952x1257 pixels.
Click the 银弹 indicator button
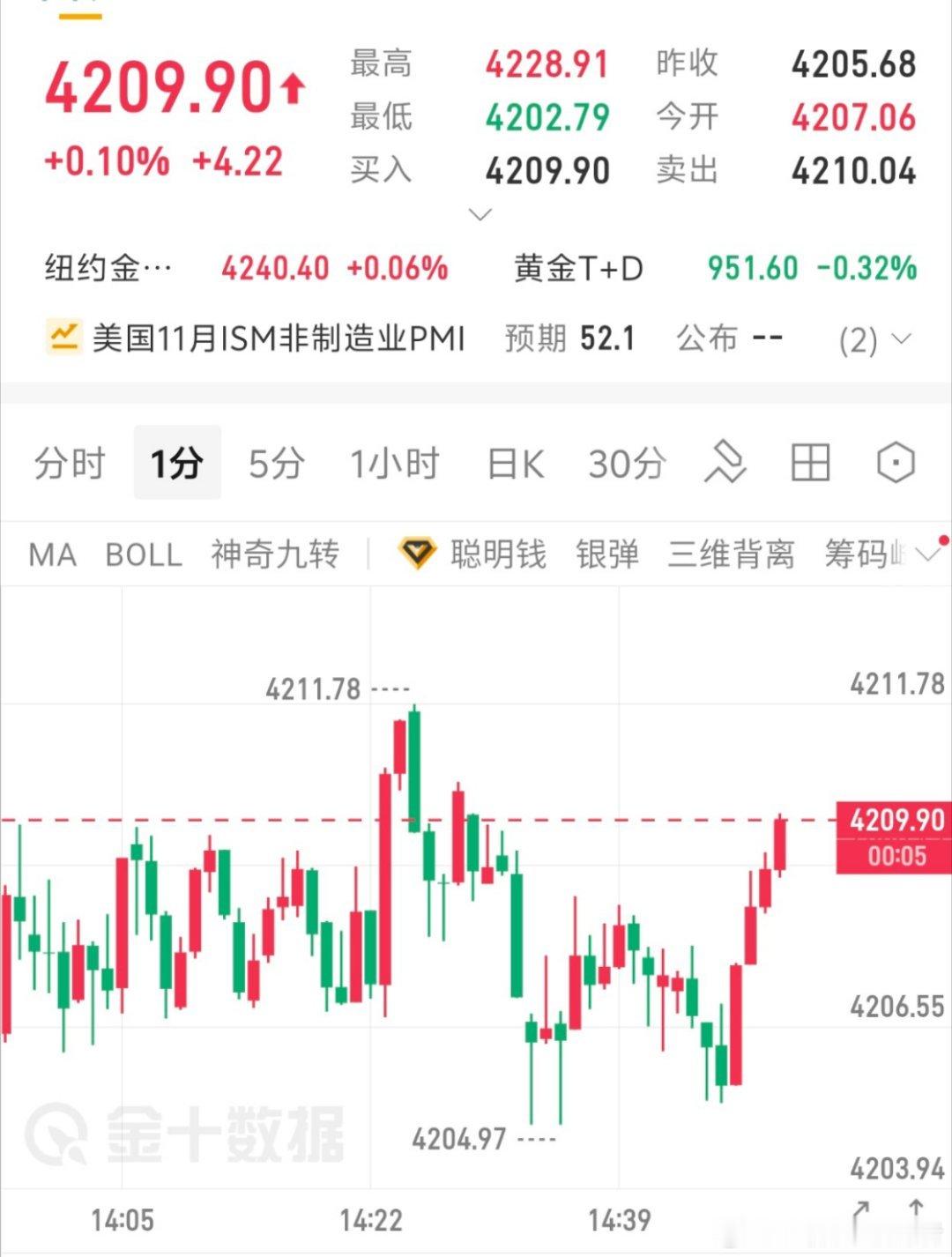click(x=608, y=554)
